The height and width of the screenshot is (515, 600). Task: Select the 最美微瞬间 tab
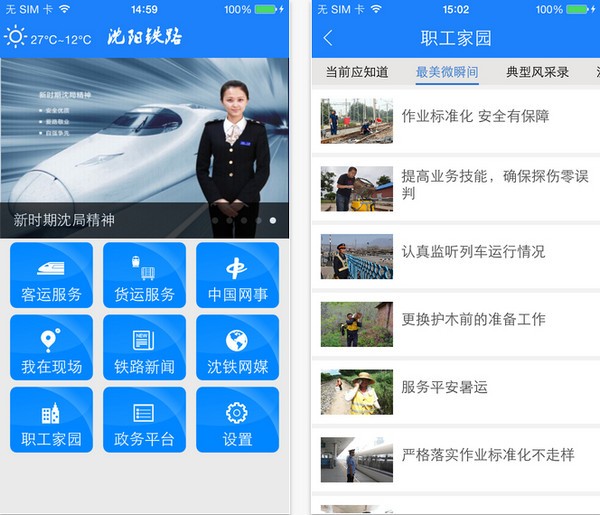(x=447, y=72)
